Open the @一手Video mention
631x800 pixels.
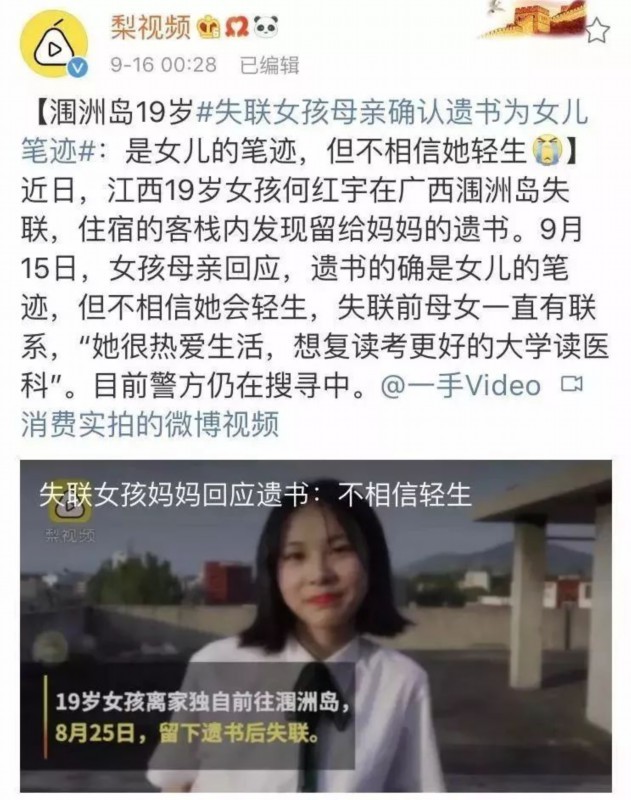(461, 387)
